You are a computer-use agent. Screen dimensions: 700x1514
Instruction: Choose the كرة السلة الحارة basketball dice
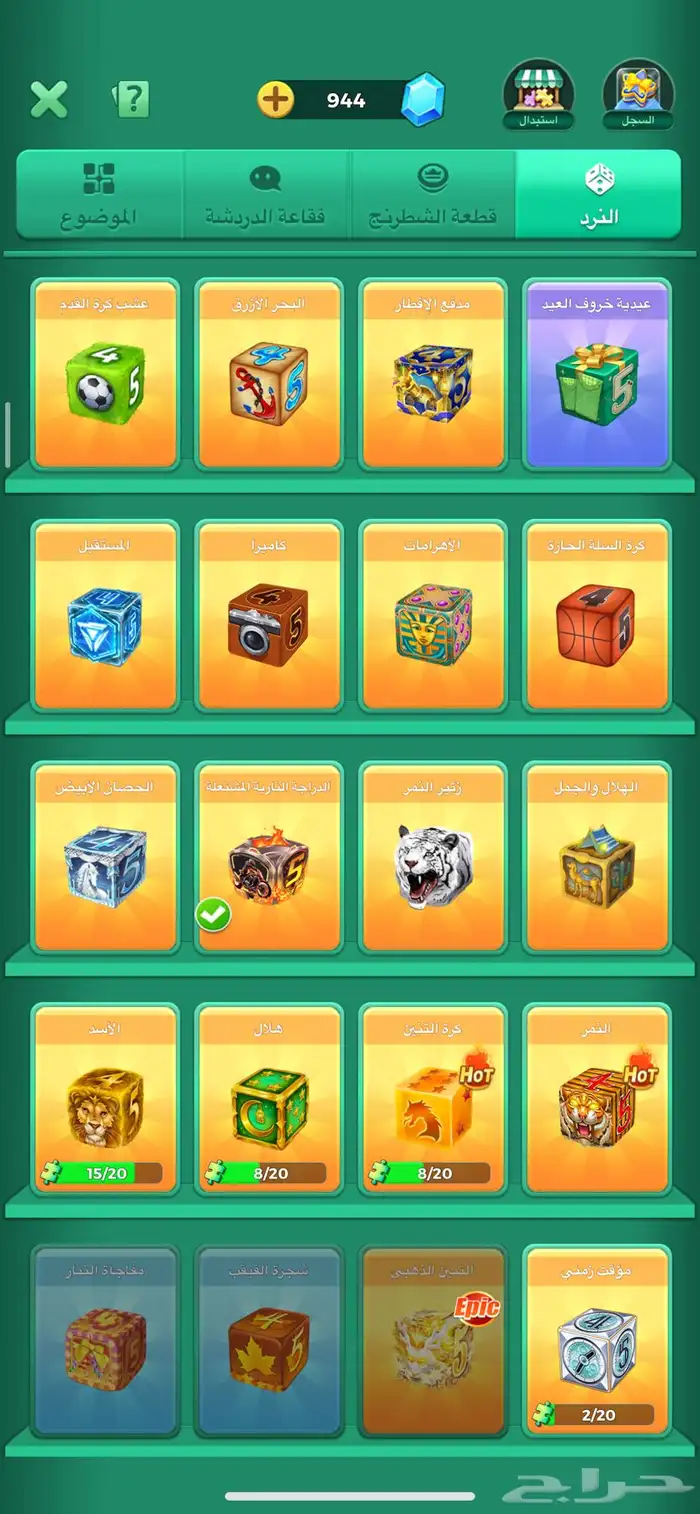[597, 617]
